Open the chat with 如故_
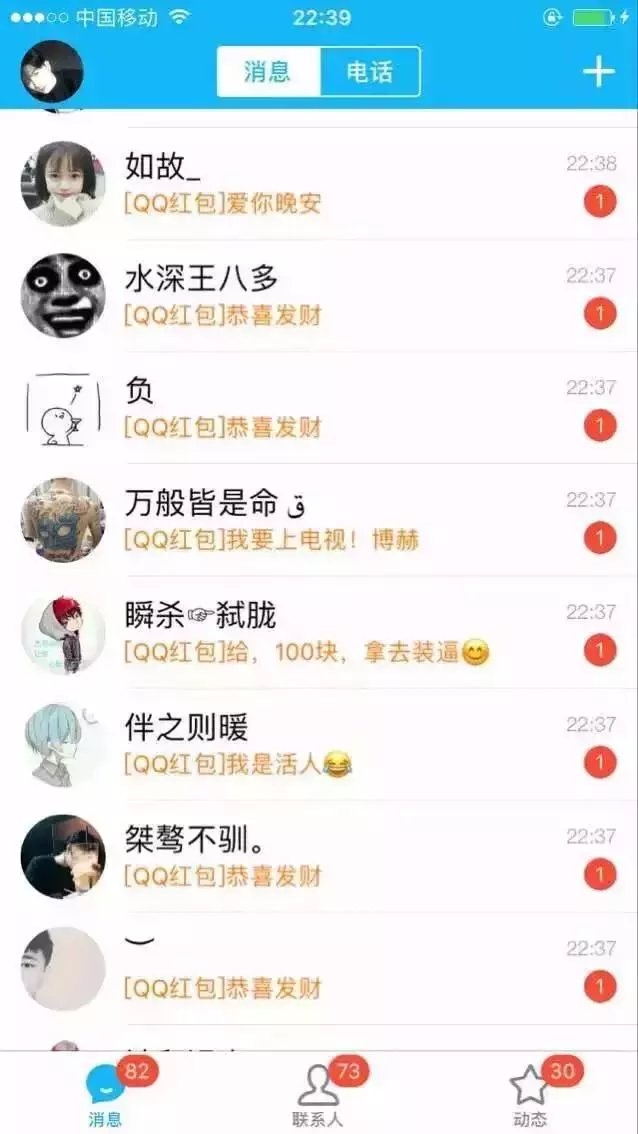This screenshot has width=638, height=1134. [319, 184]
